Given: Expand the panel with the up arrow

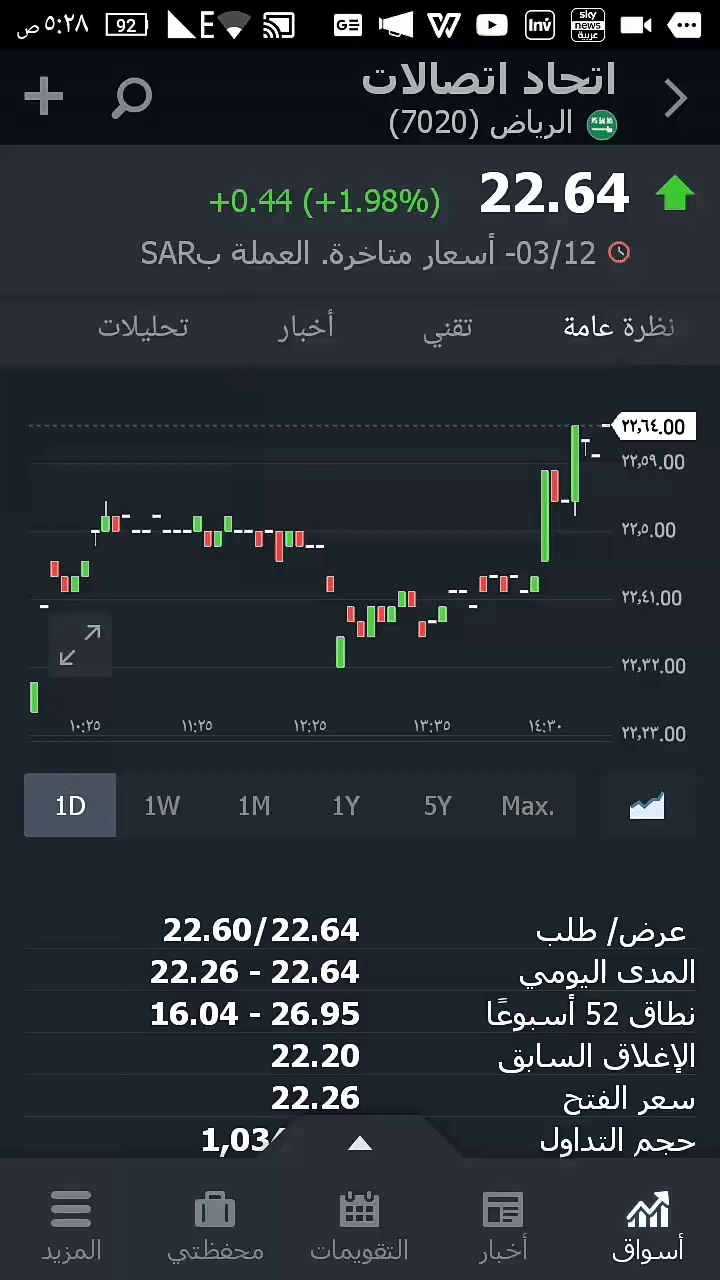Looking at the screenshot, I should coord(360,1143).
